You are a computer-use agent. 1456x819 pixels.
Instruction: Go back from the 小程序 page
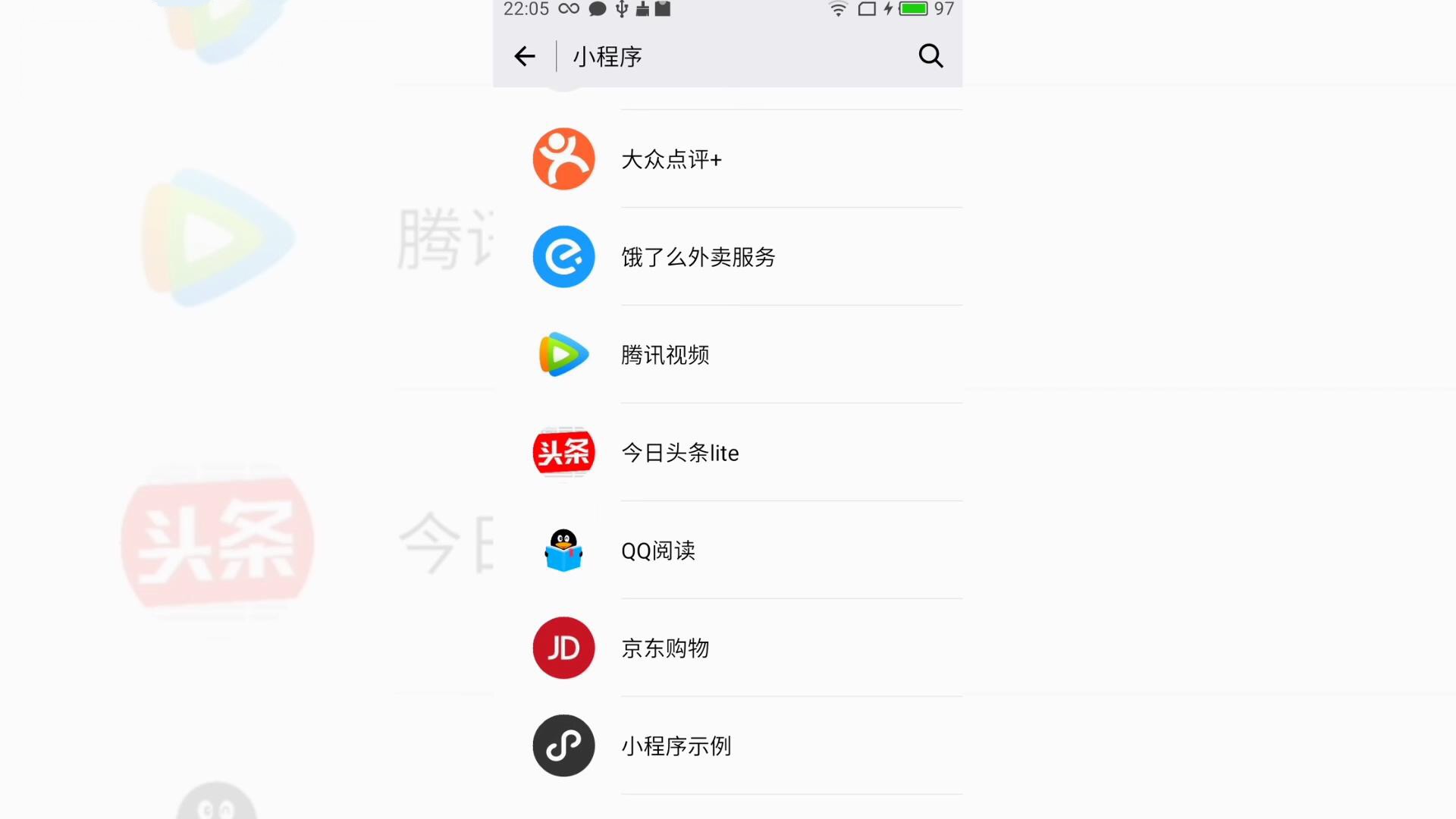[524, 56]
